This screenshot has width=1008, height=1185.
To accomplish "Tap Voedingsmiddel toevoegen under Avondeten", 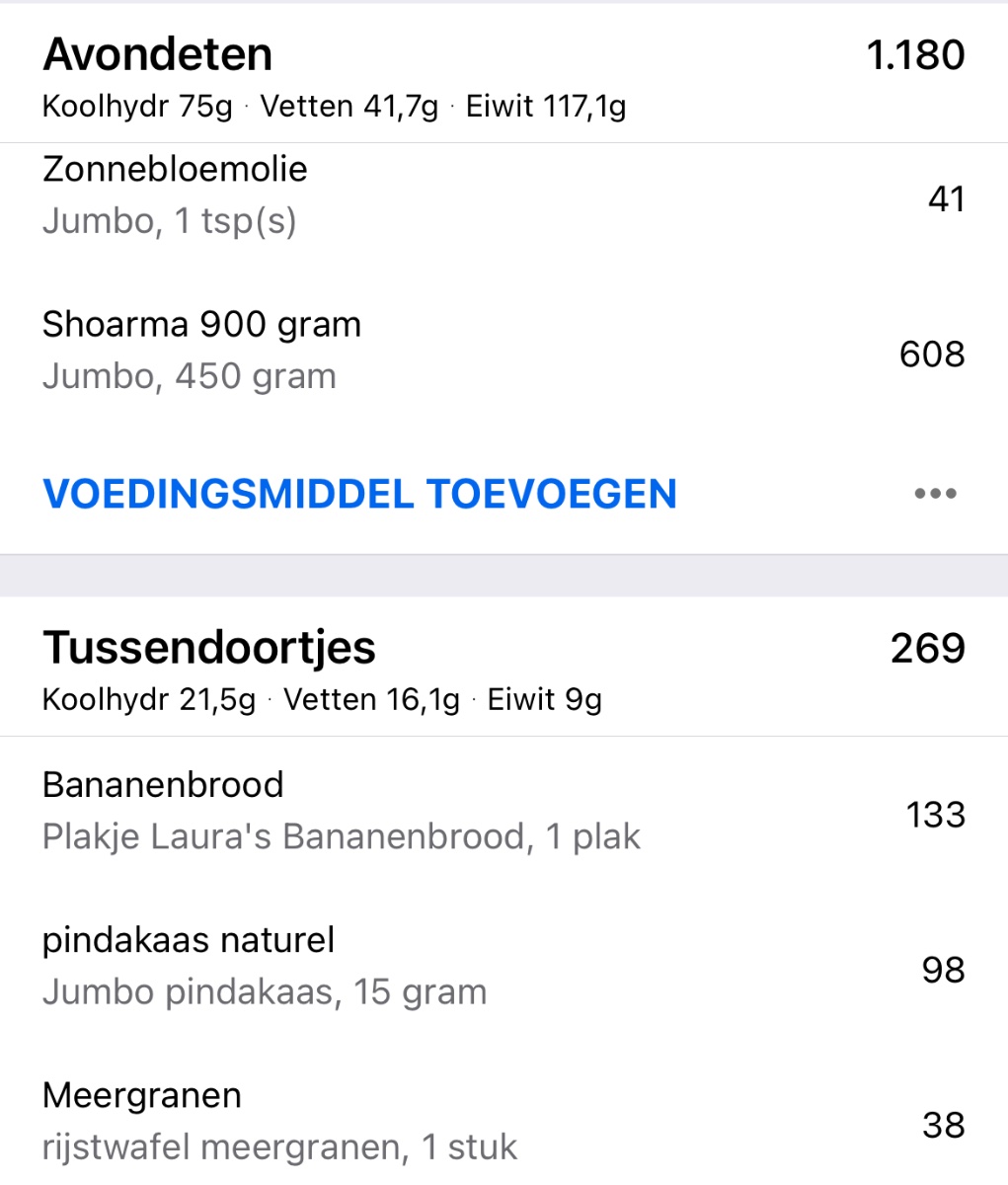I will point(359,494).
